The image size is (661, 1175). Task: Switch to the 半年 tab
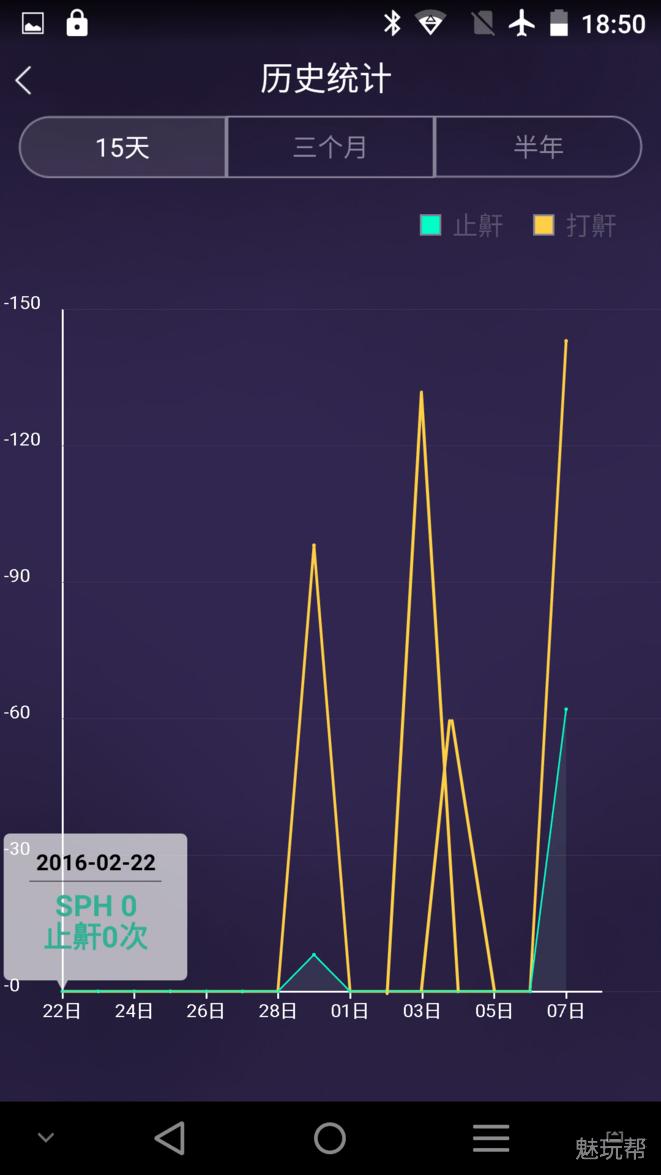(538, 147)
